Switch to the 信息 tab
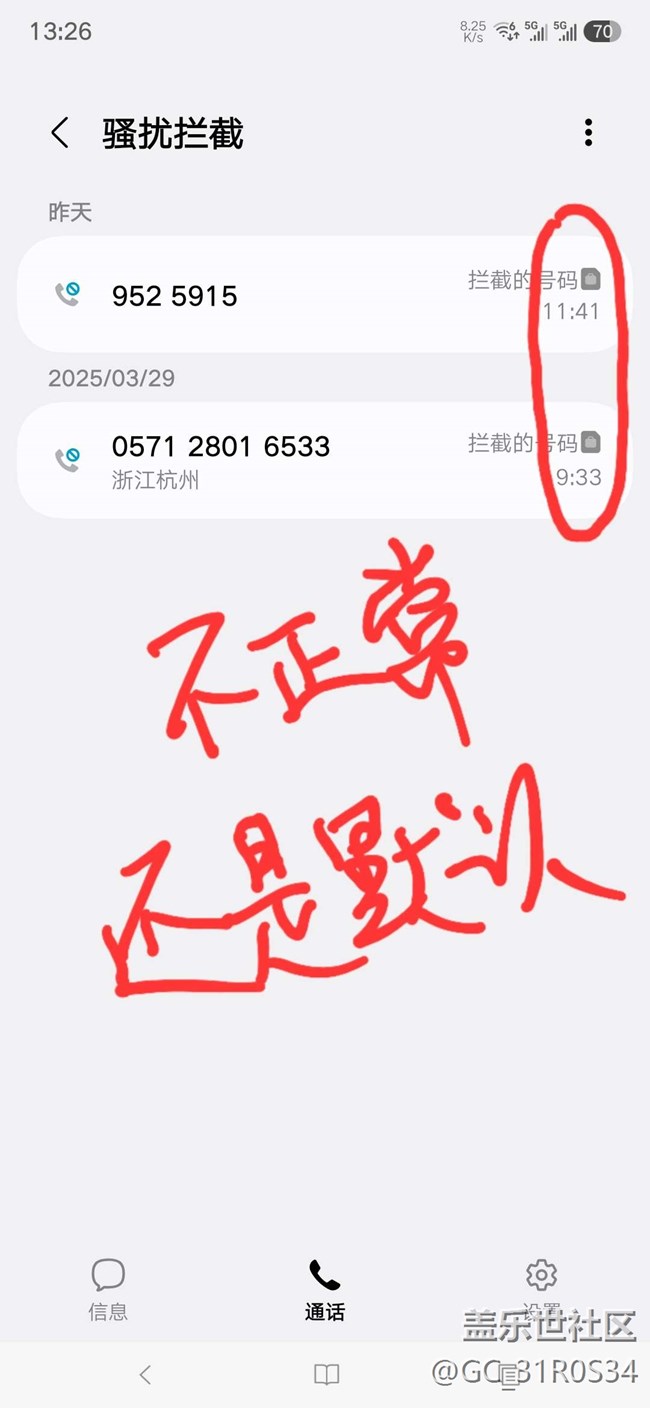 pos(108,1289)
